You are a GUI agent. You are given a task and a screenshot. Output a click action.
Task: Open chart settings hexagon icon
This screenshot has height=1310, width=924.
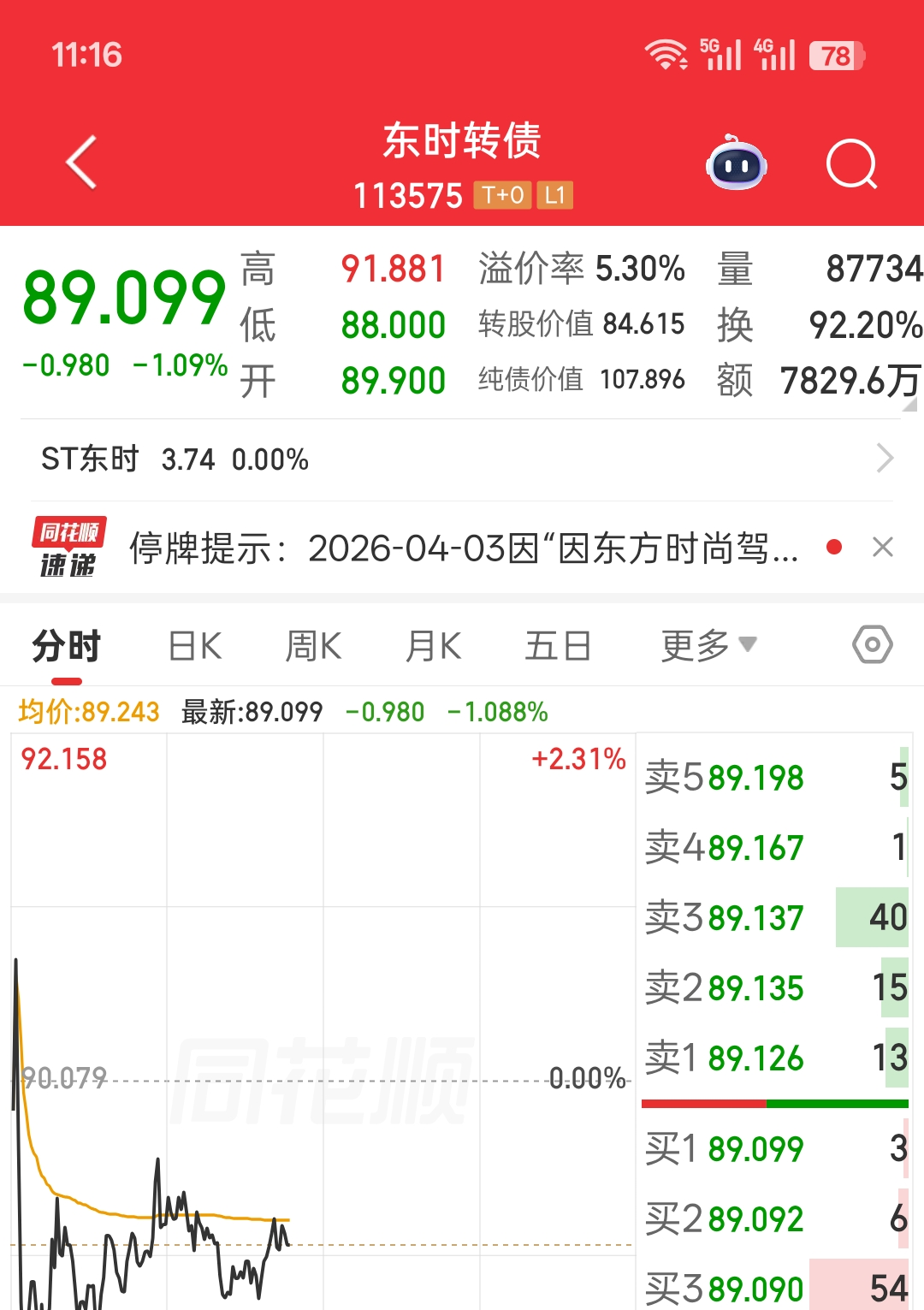[872, 644]
